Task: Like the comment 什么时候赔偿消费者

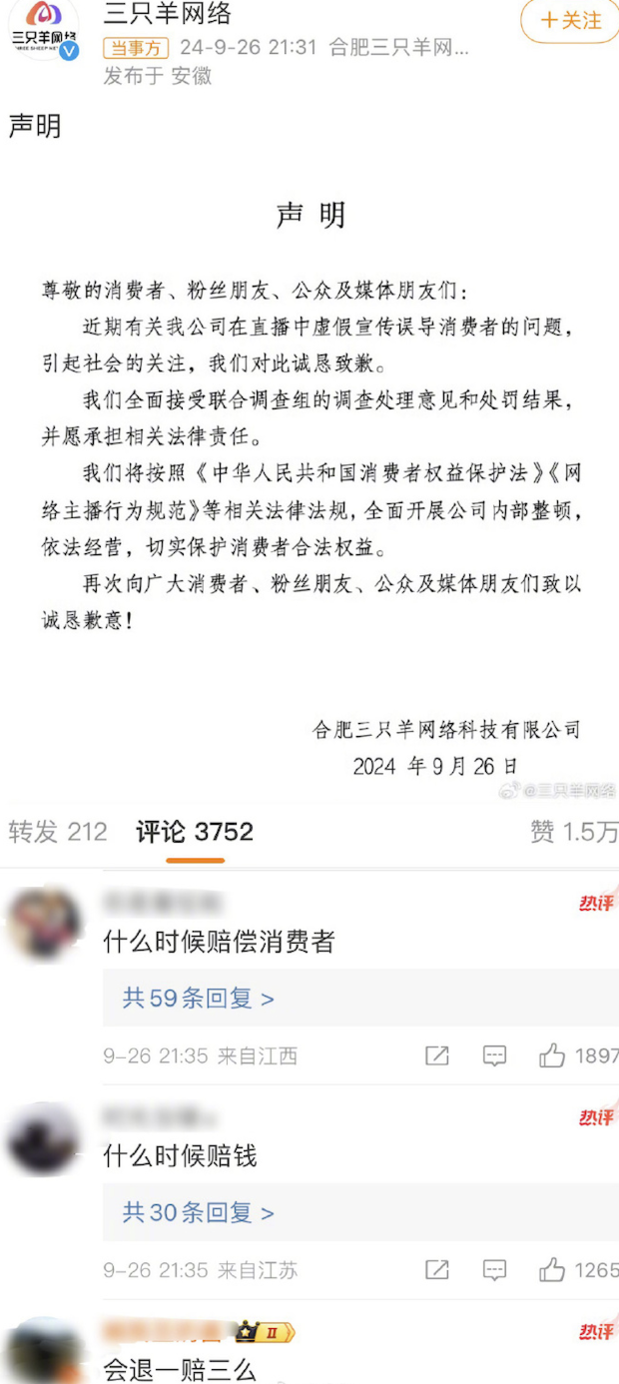Action: pos(552,1056)
